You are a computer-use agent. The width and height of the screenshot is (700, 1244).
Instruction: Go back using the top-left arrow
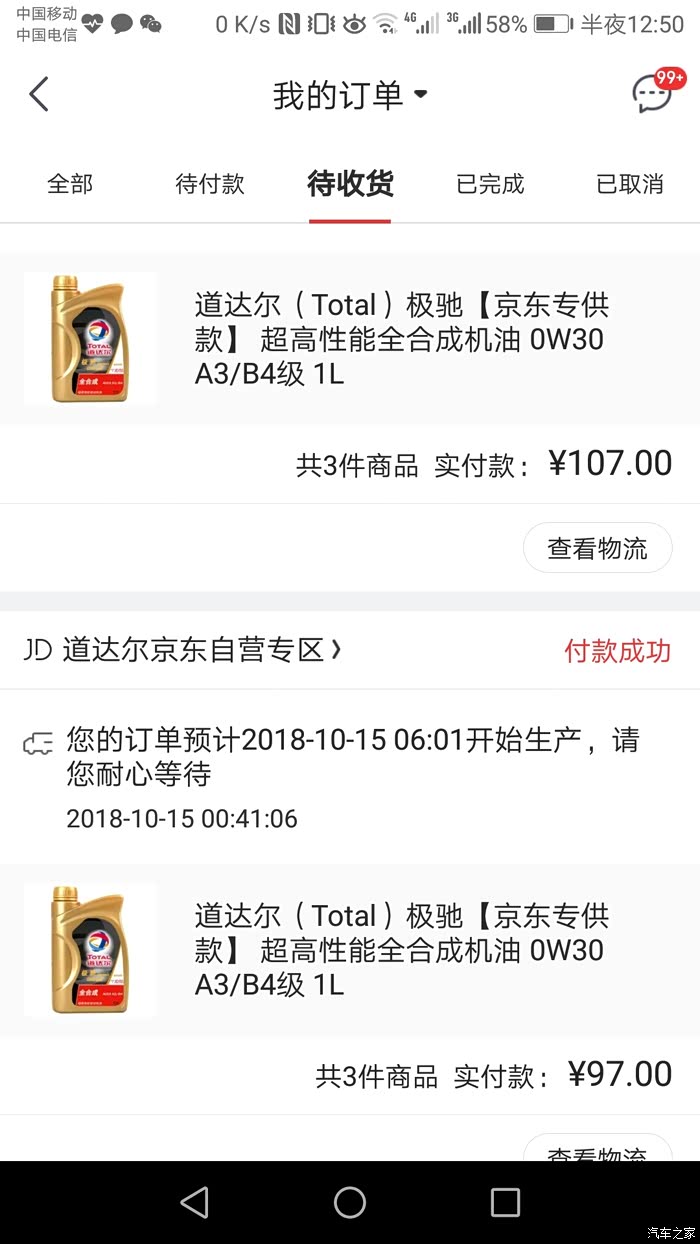(39, 95)
